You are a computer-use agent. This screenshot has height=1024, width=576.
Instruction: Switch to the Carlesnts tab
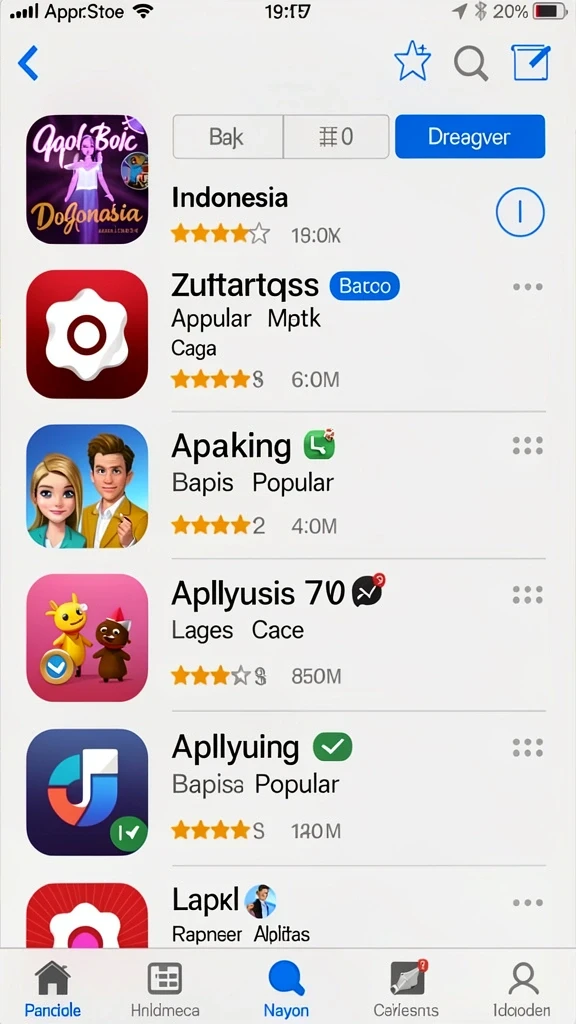pyautogui.click(x=406, y=989)
